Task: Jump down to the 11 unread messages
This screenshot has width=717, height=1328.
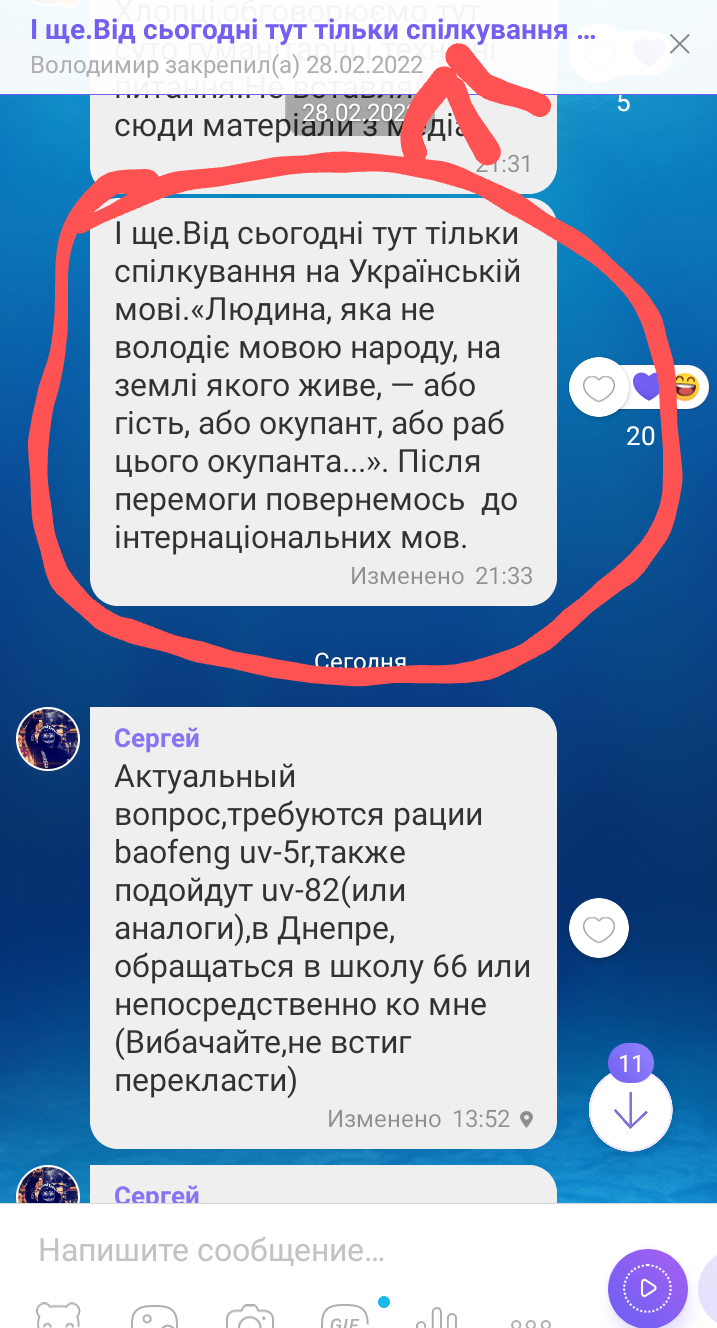Action: coord(630,1110)
